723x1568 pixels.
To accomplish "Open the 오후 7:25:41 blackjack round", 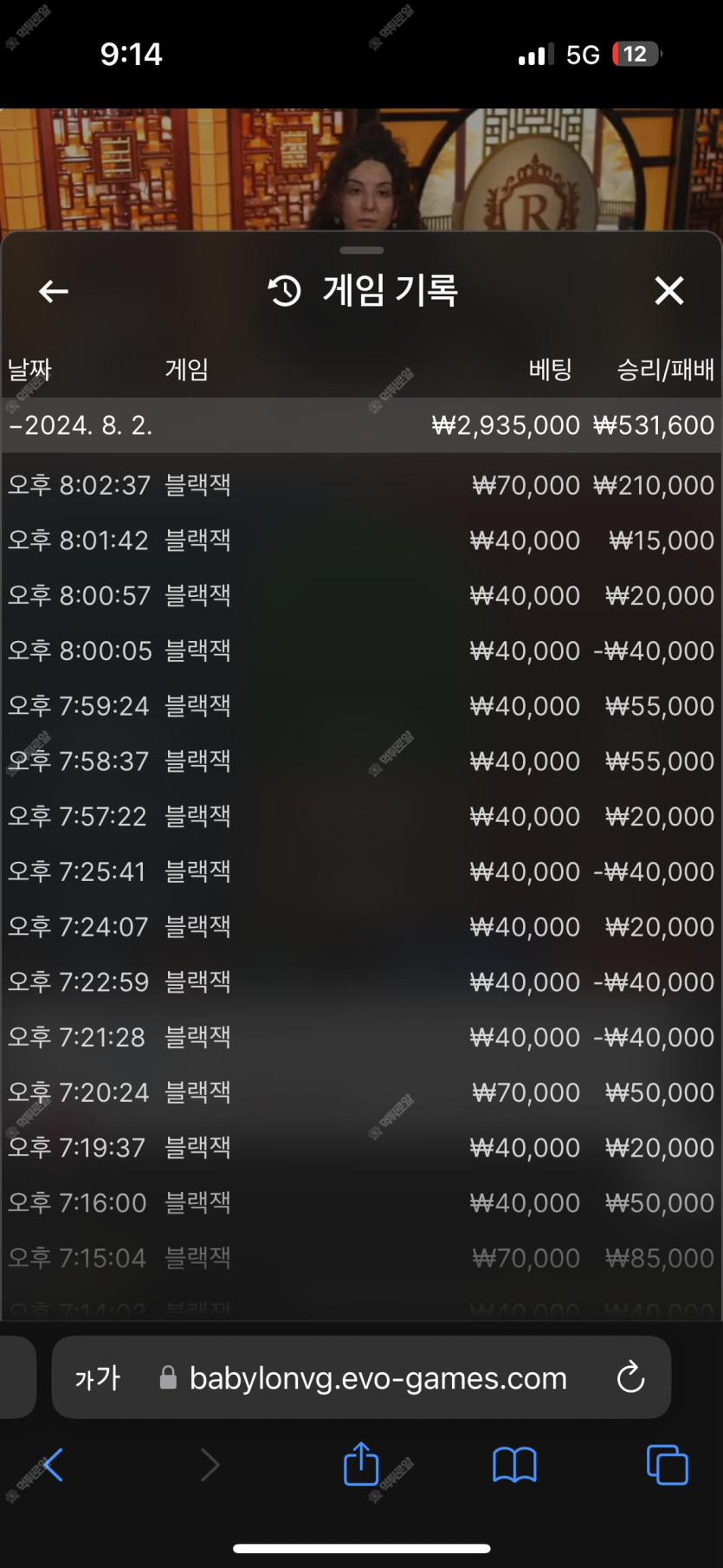I will (x=361, y=871).
